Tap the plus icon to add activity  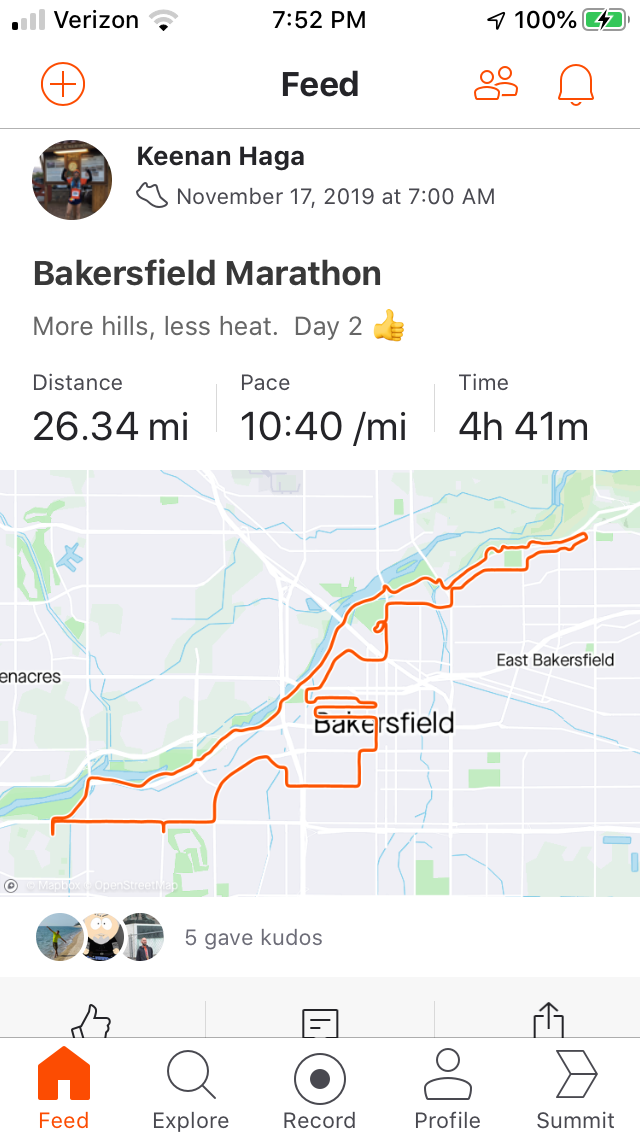pyautogui.click(x=63, y=84)
